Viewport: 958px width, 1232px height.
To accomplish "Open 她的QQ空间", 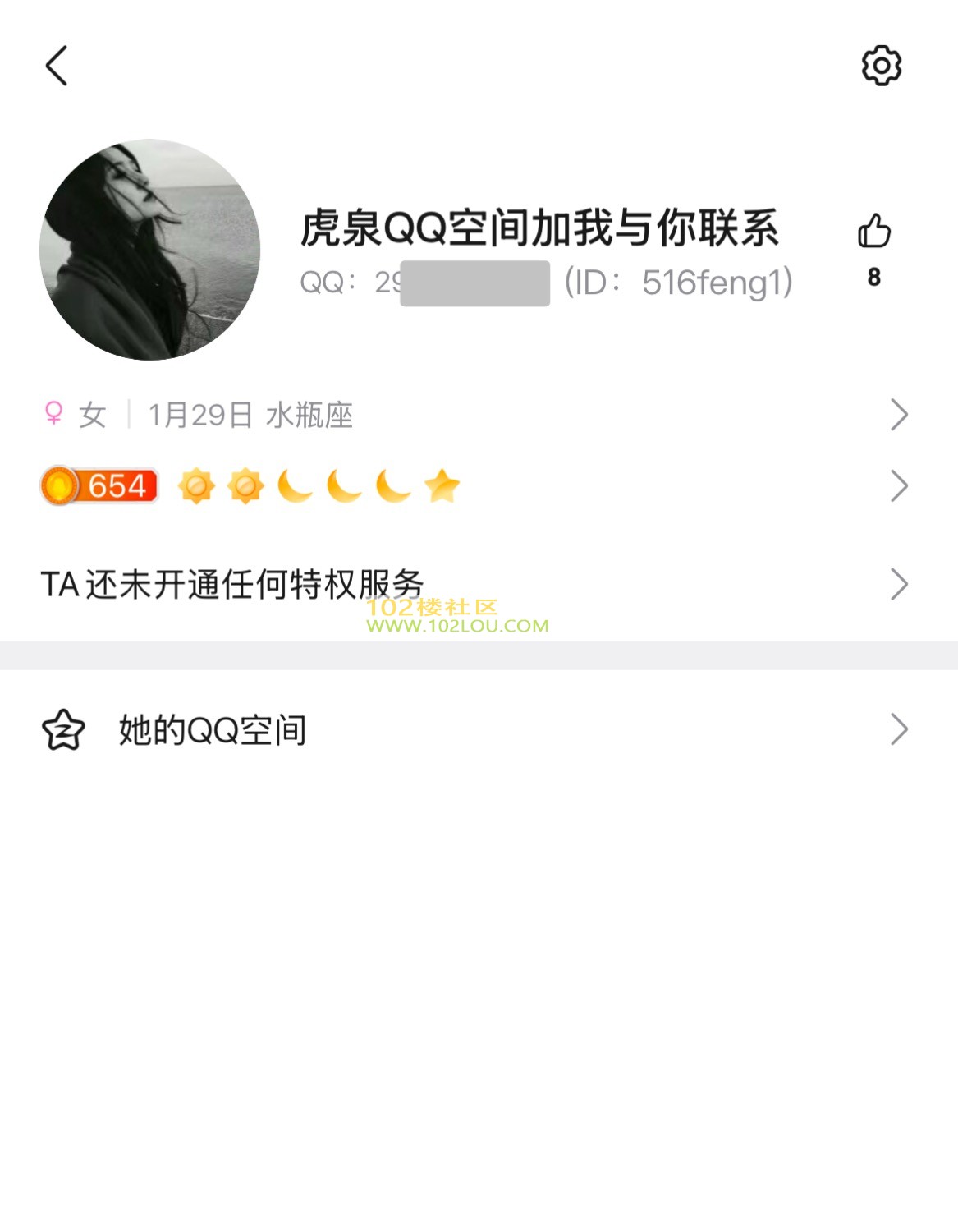I will pyautogui.click(x=476, y=729).
